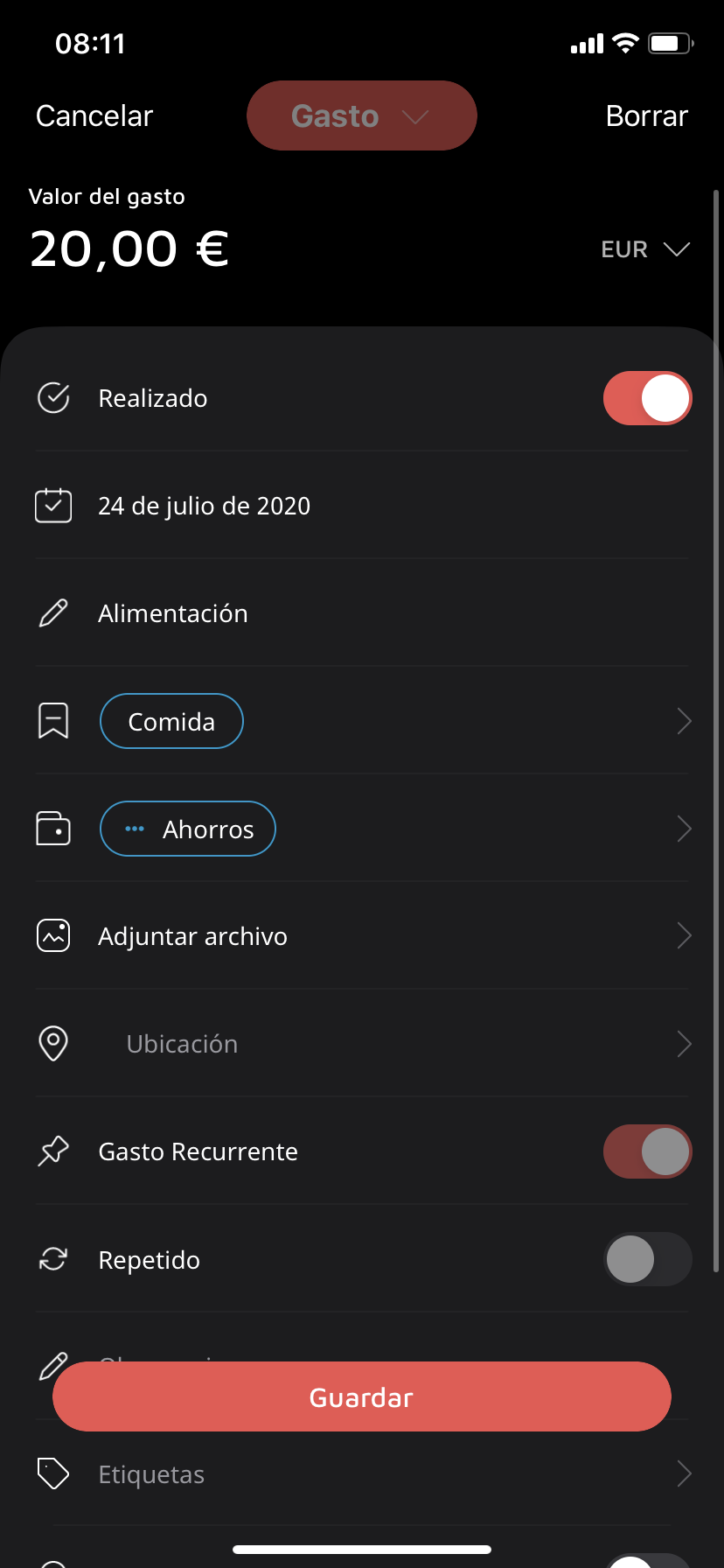Toggle the Realizado switch off

[647, 398]
